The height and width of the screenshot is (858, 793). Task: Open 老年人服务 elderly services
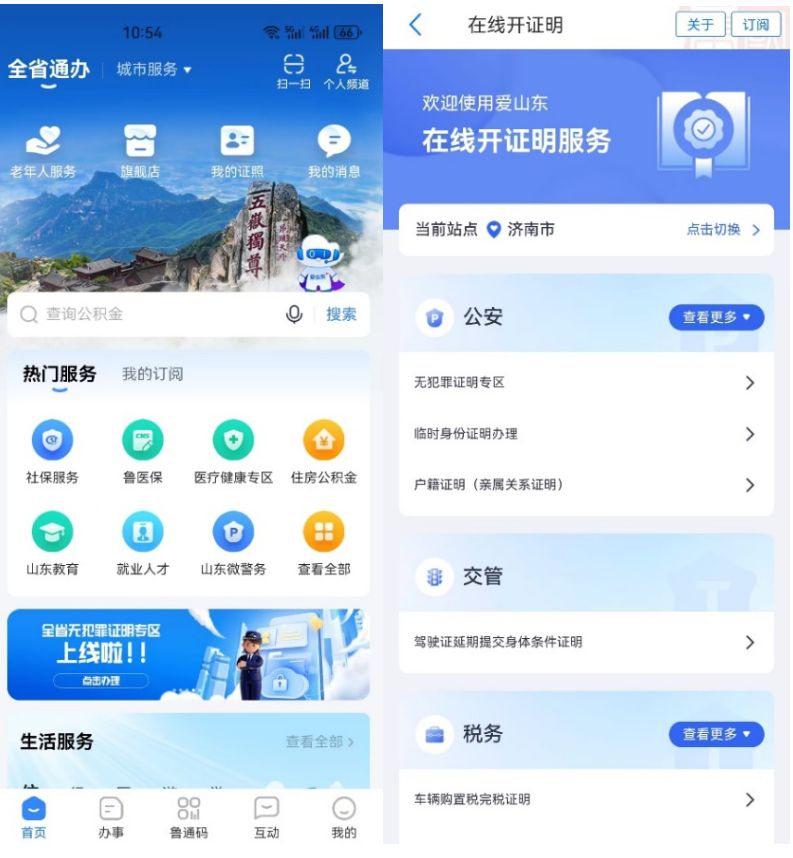(x=43, y=151)
